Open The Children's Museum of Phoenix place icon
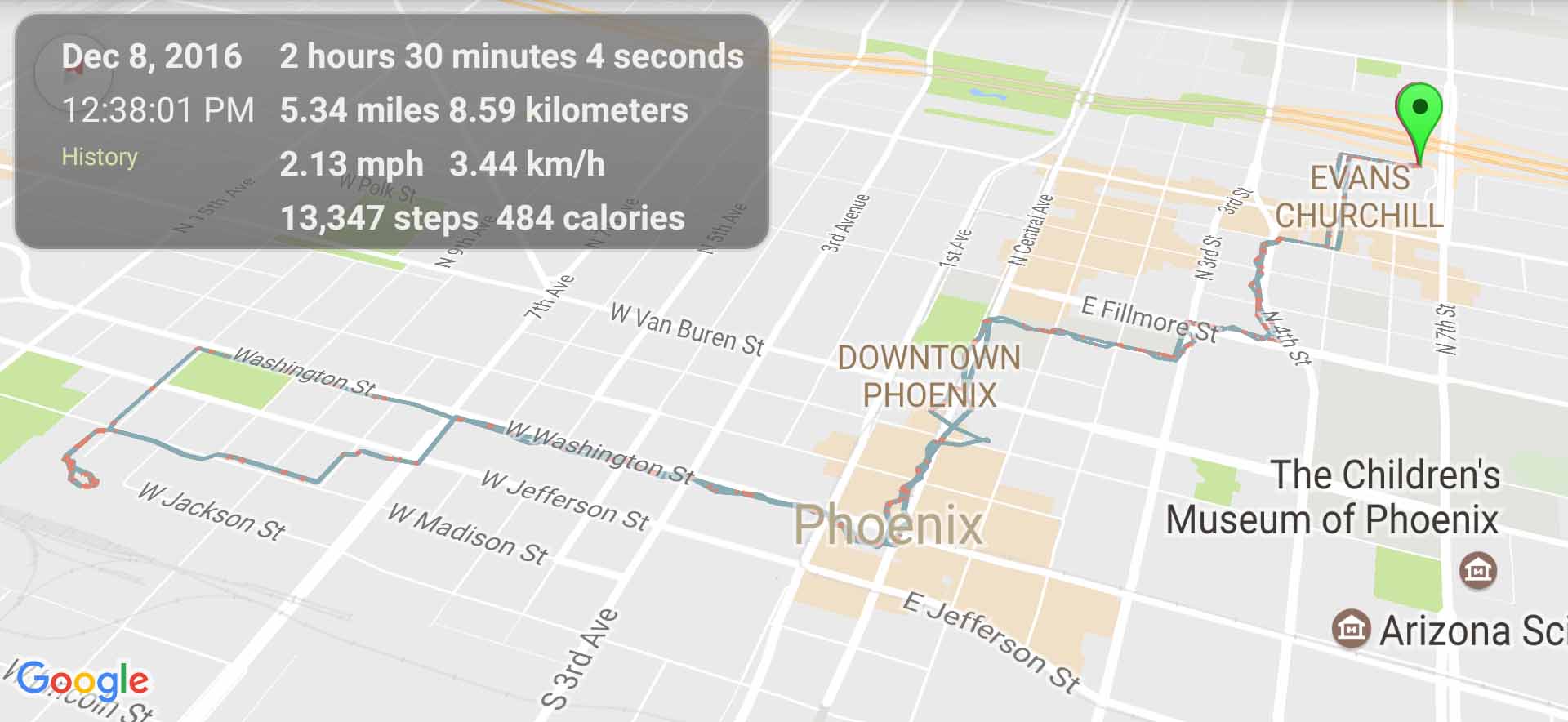Screen dimensions: 1568x722 [x=1477, y=570]
